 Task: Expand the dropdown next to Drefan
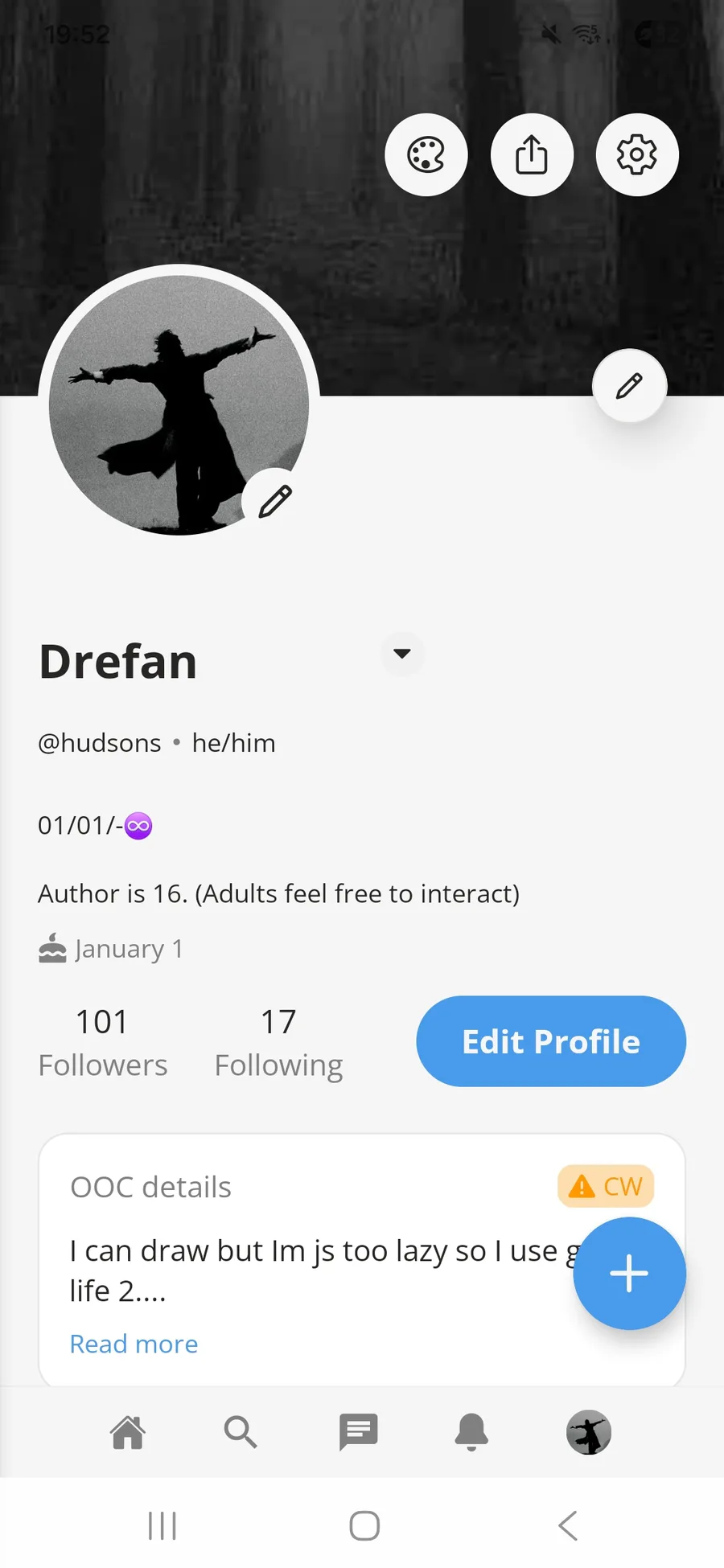pyautogui.click(x=402, y=653)
